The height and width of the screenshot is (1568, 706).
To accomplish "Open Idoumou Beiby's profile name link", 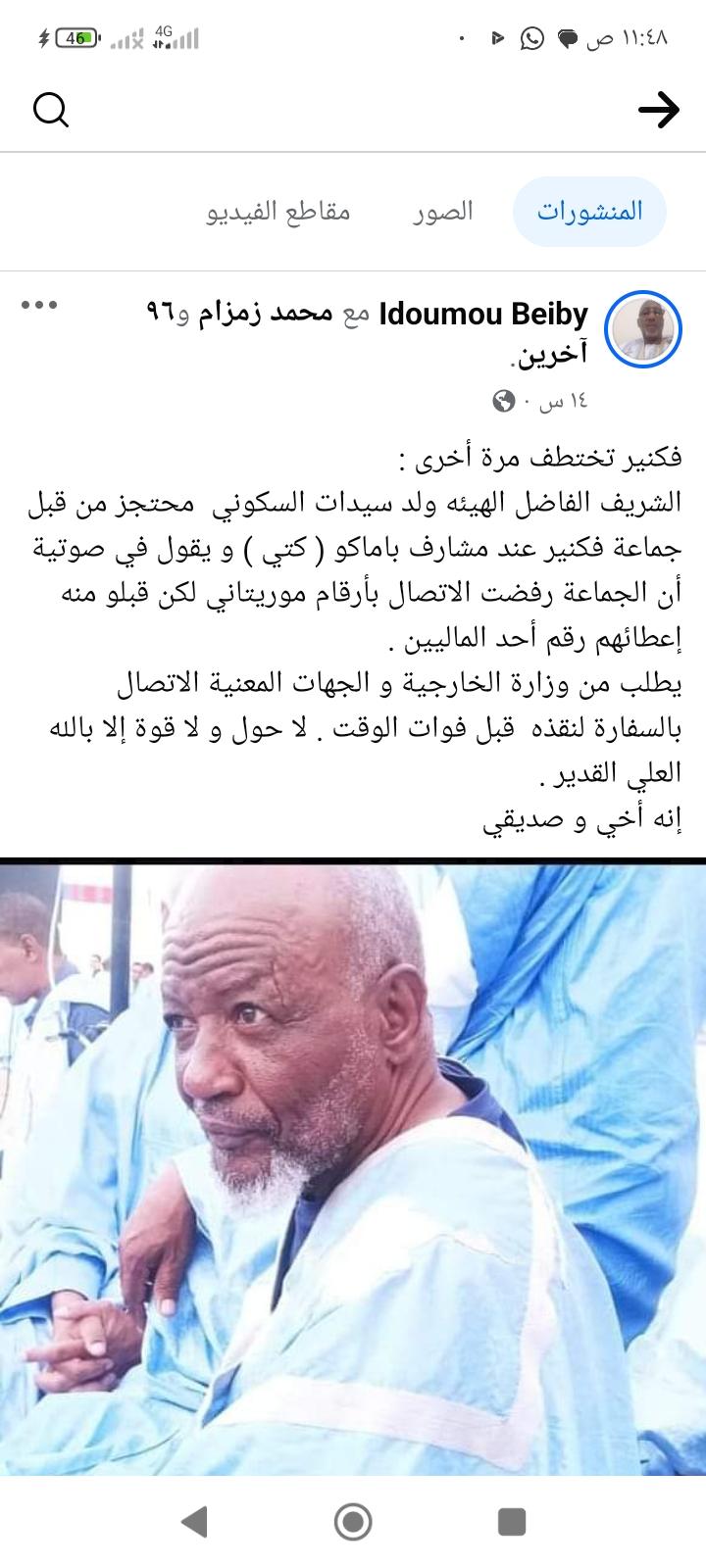I will pyautogui.click(x=482, y=314).
